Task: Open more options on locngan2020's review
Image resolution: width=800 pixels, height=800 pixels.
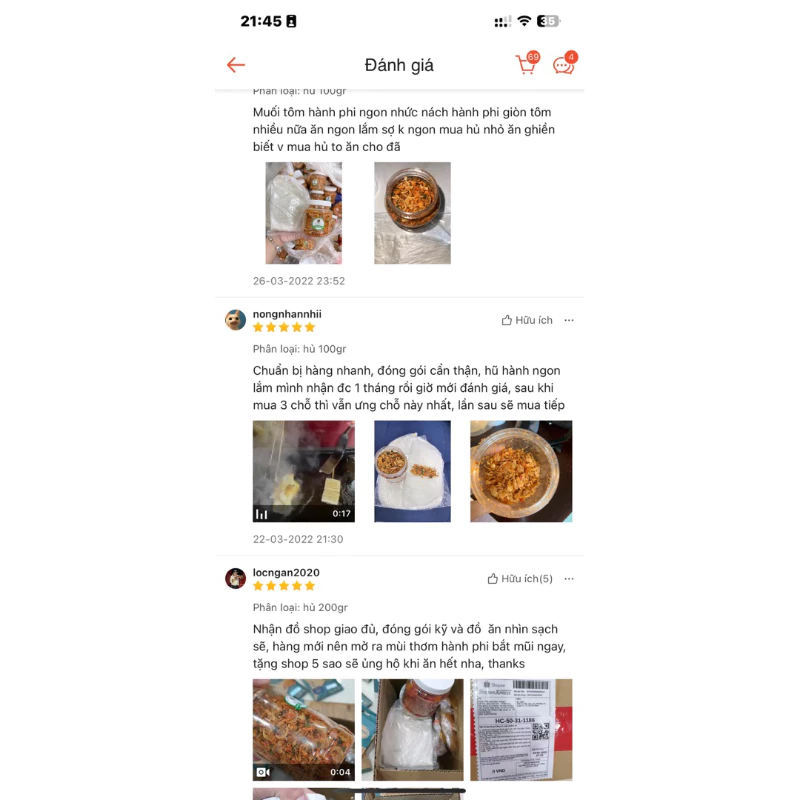Action: [569, 579]
